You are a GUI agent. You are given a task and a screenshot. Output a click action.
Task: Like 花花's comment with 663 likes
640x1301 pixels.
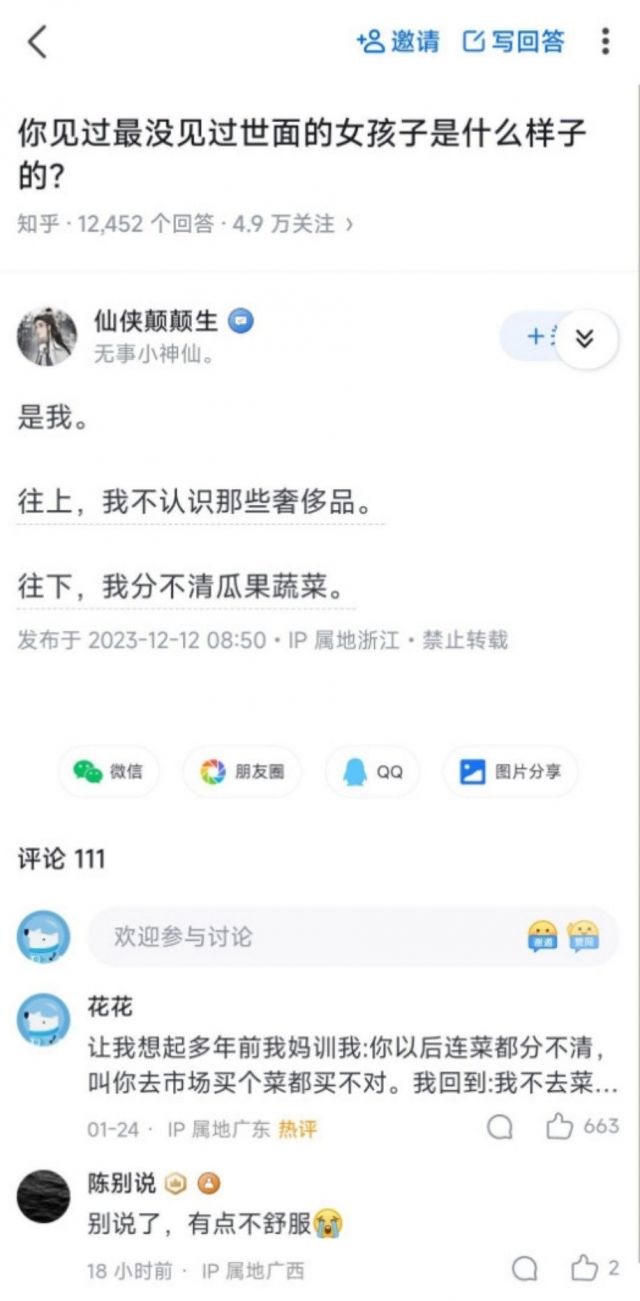pos(582,1127)
